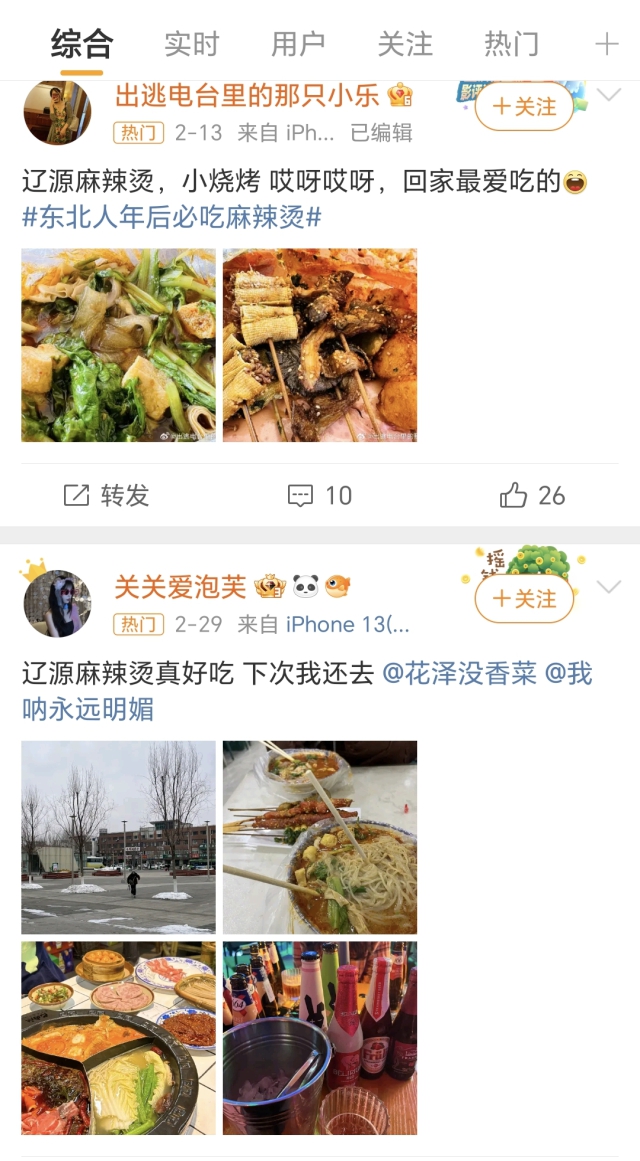
Task: Open 关关爱泡芙's profile avatar
Action: (x=57, y=603)
